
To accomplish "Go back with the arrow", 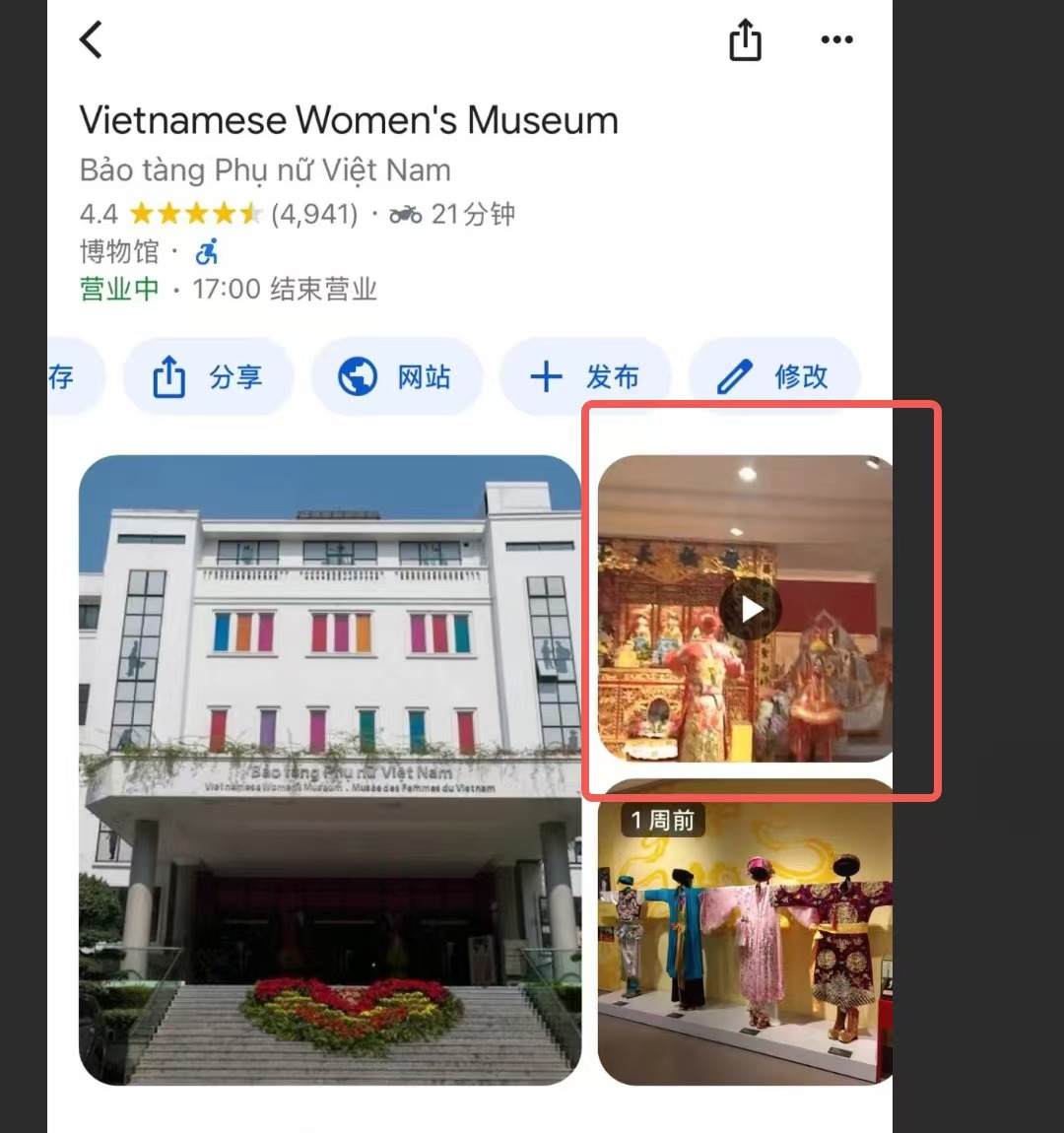I will [92, 40].
